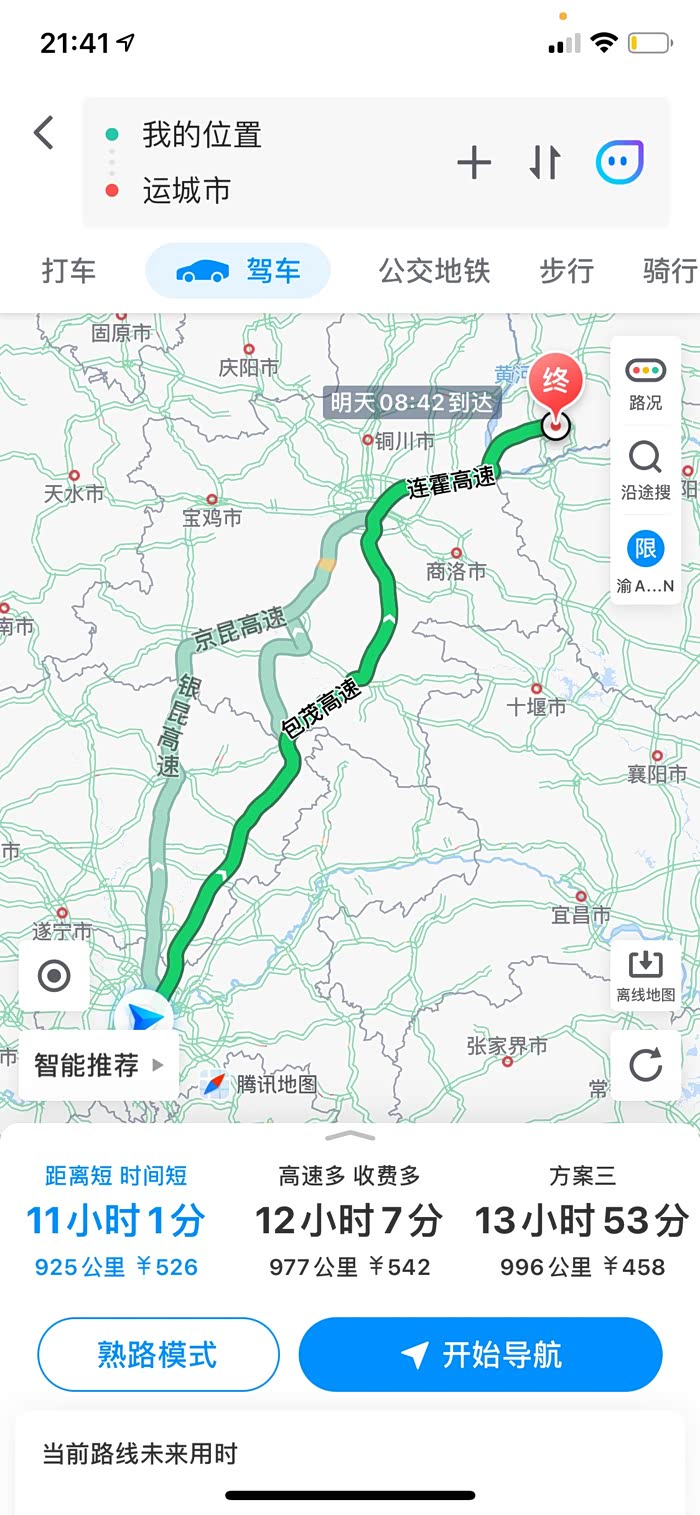Screen dimensions: 700x1515
Task: Refresh the route with the reload icon
Action: [645, 1066]
